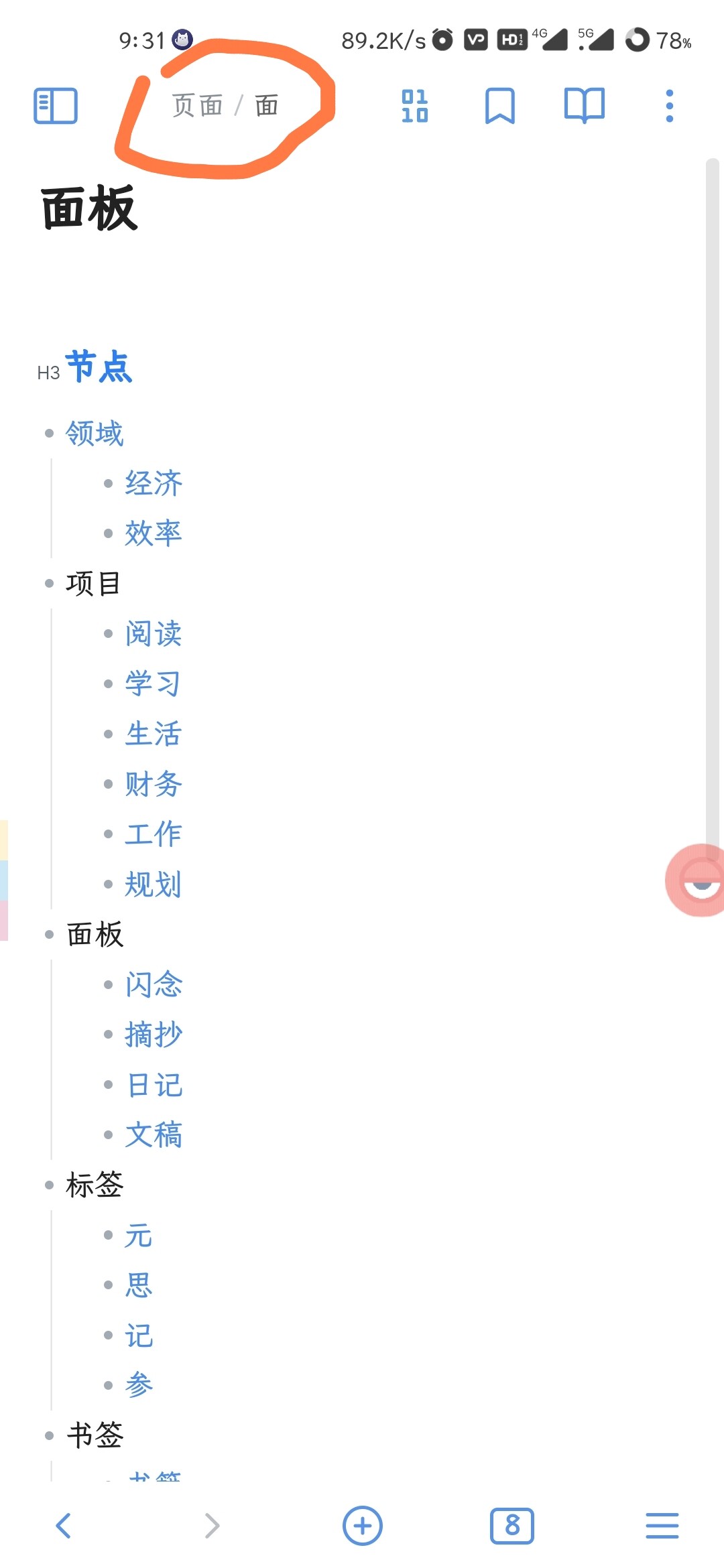
Task: Open the tab switcher showing 8
Action: tap(512, 1526)
